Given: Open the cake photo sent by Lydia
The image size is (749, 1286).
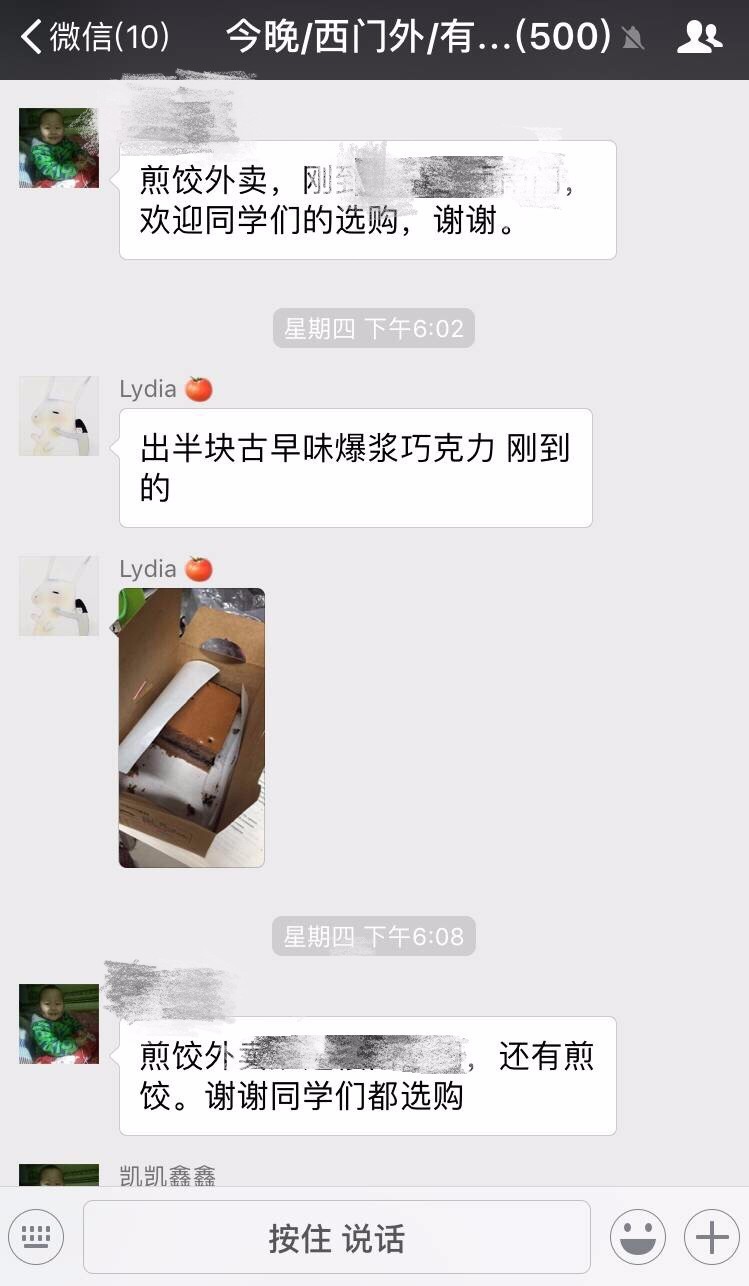Looking at the screenshot, I should pos(191,727).
